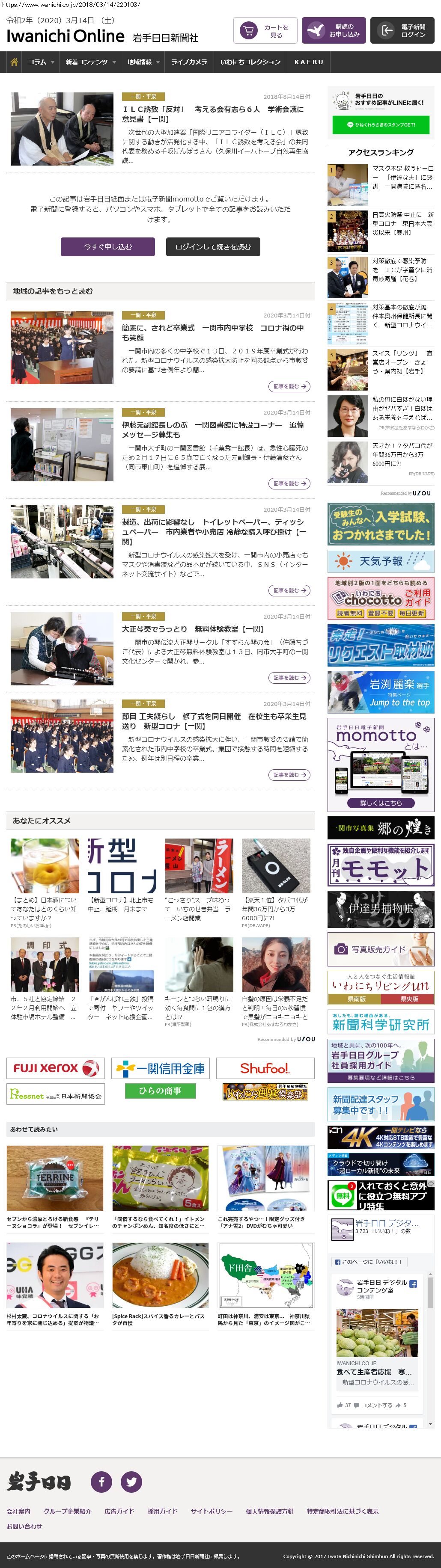Open the 会社案内 footer link
This screenshot has height=1568, width=441.
[18, 1512]
